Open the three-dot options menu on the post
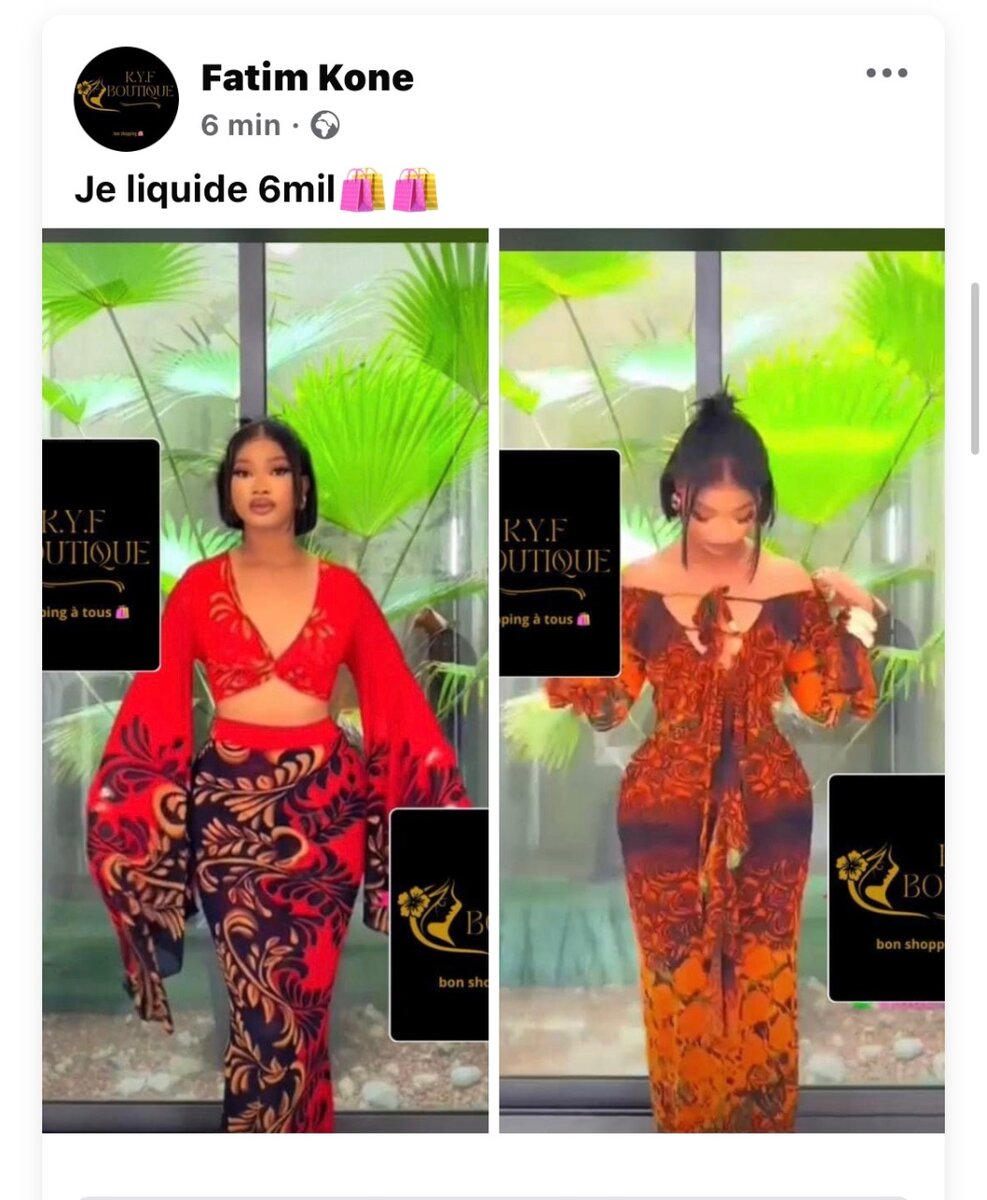The image size is (987, 1200). point(886,71)
